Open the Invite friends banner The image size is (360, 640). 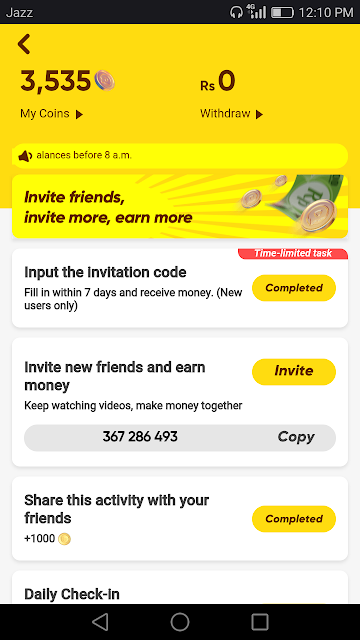click(x=180, y=207)
